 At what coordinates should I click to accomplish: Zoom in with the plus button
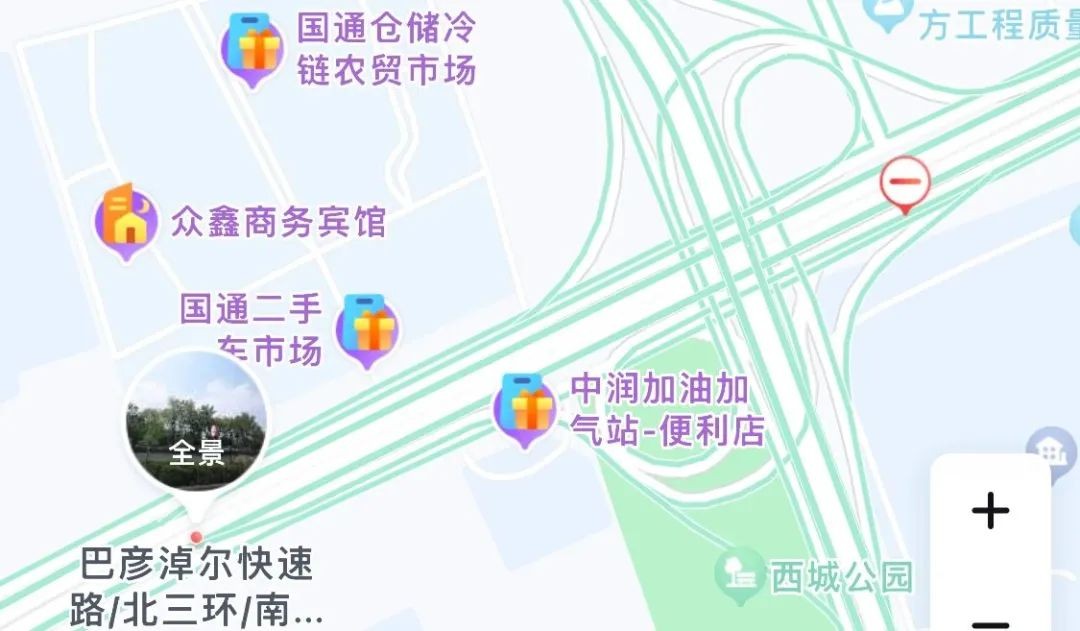pyautogui.click(x=990, y=511)
